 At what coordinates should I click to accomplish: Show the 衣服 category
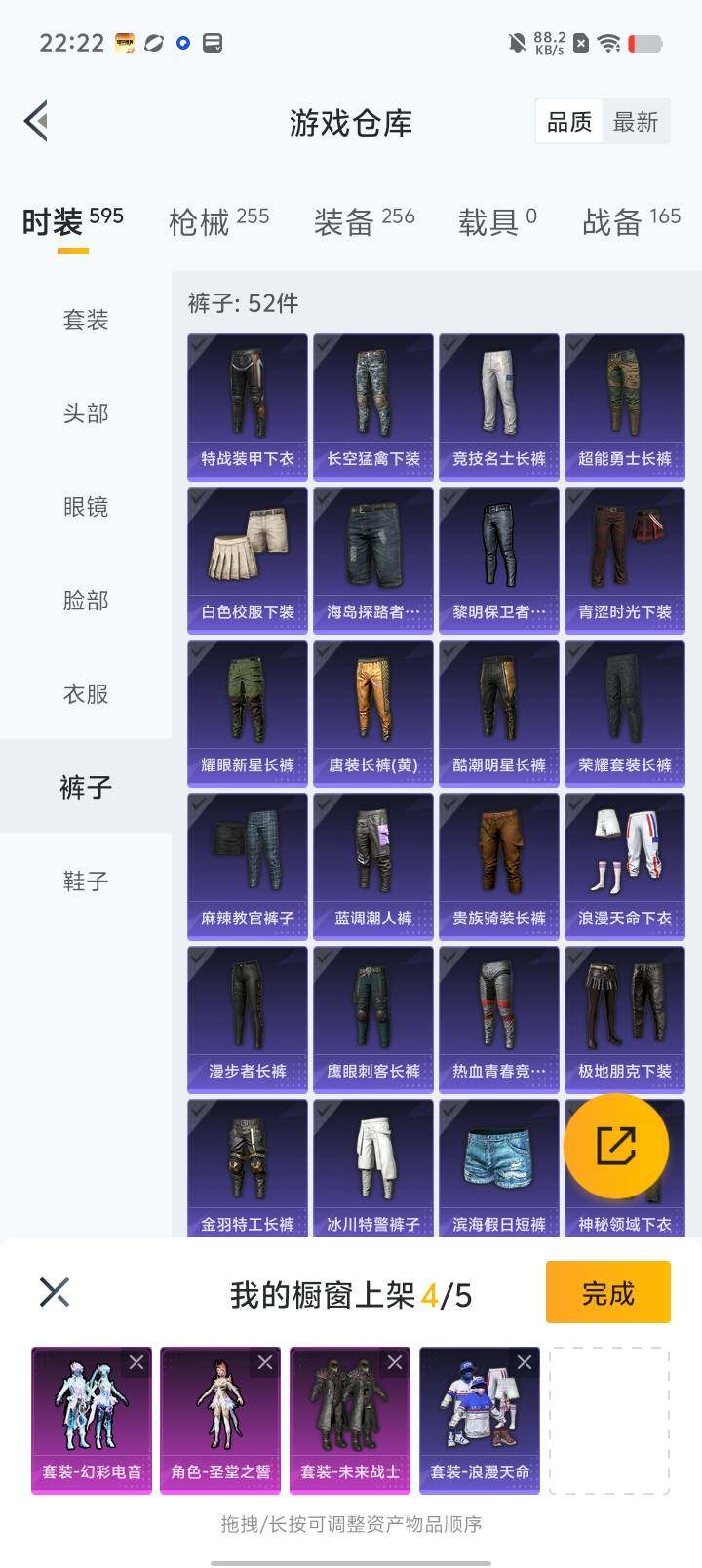point(86,694)
